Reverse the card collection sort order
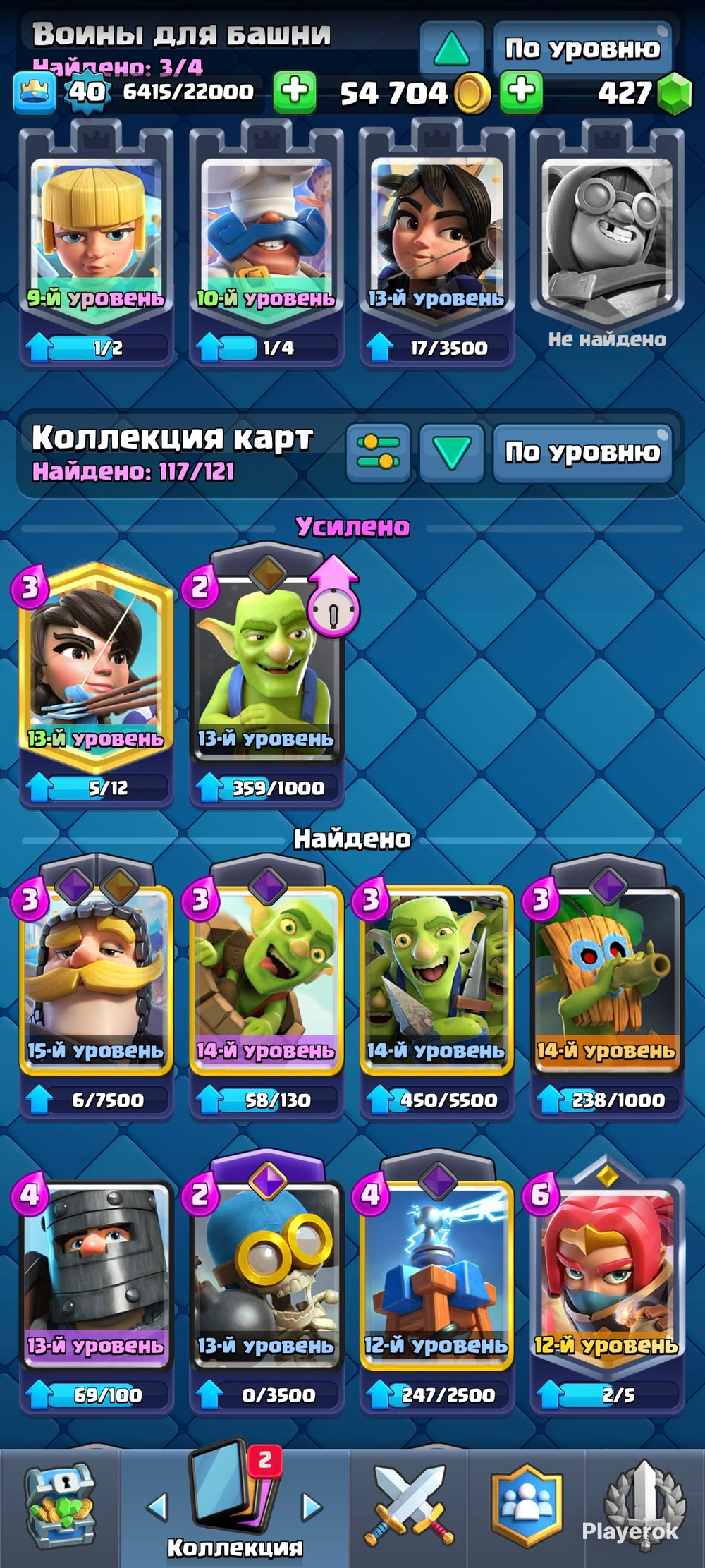 (x=451, y=452)
